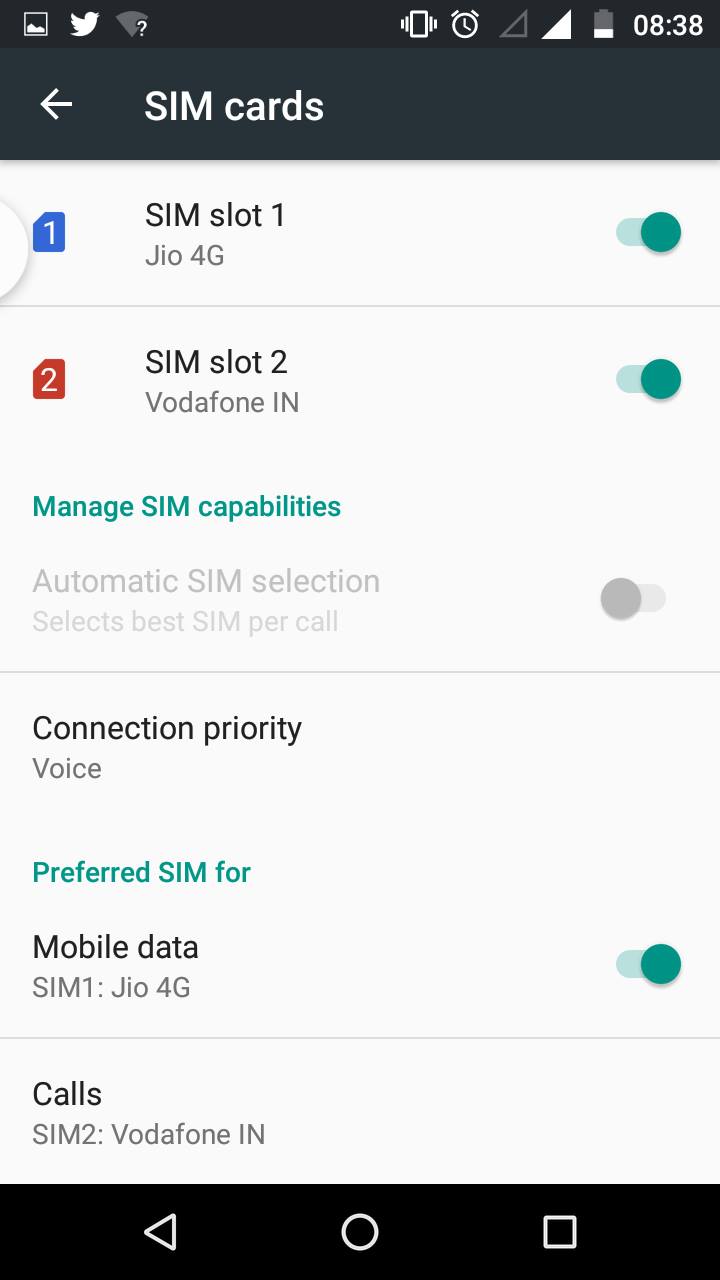The image size is (720, 1280).
Task: Open recent apps overview
Action: point(559,1232)
